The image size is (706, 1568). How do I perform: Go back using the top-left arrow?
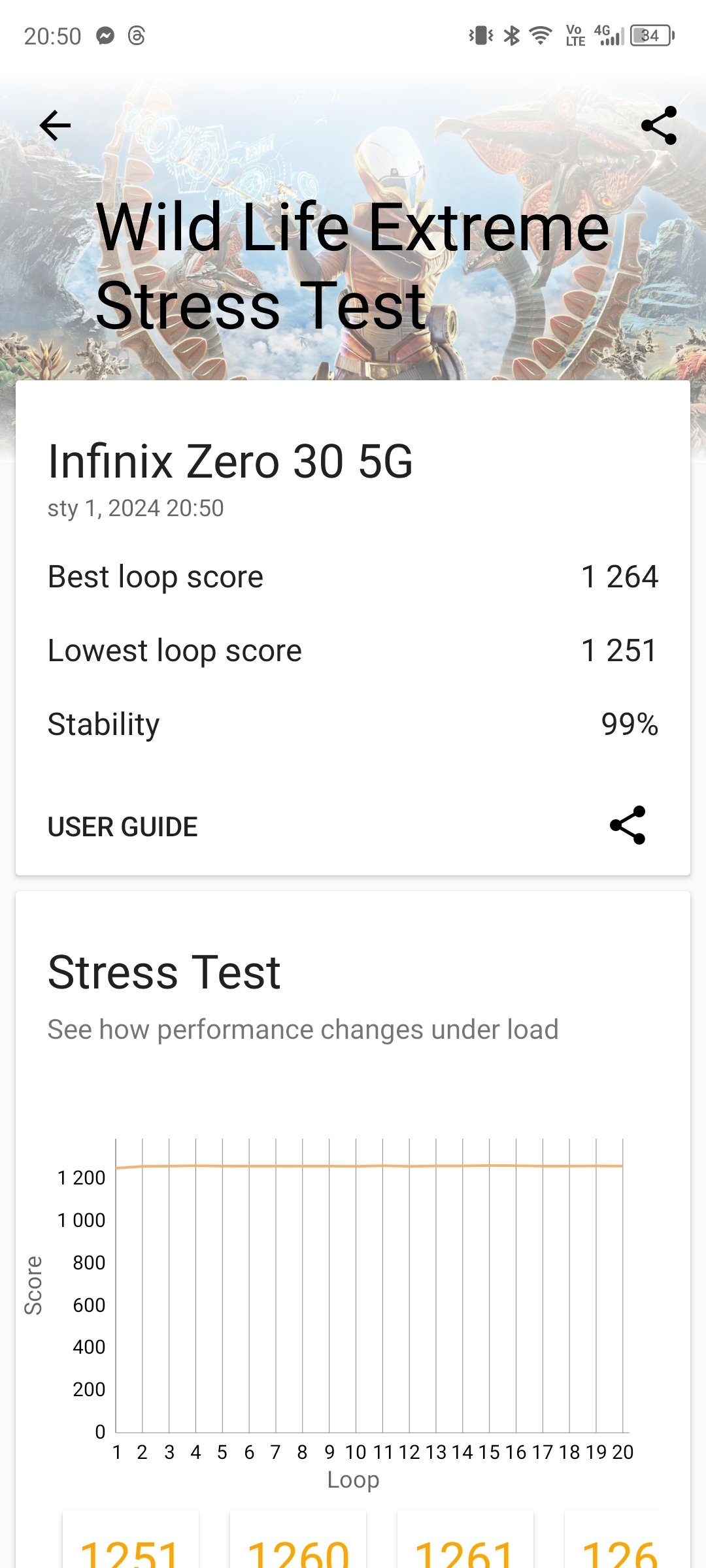[55, 125]
